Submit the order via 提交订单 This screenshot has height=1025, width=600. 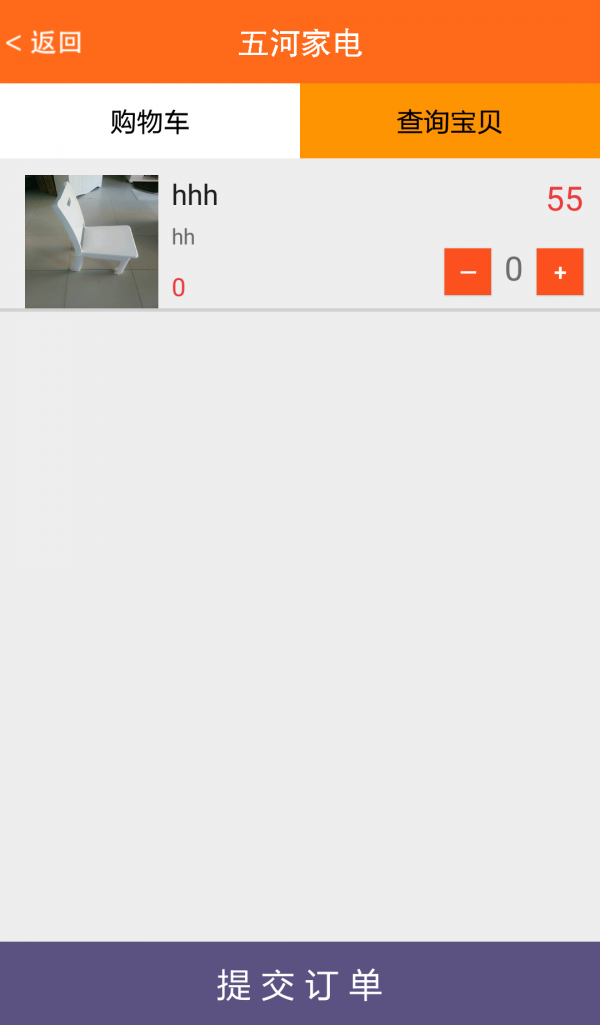tap(300, 984)
